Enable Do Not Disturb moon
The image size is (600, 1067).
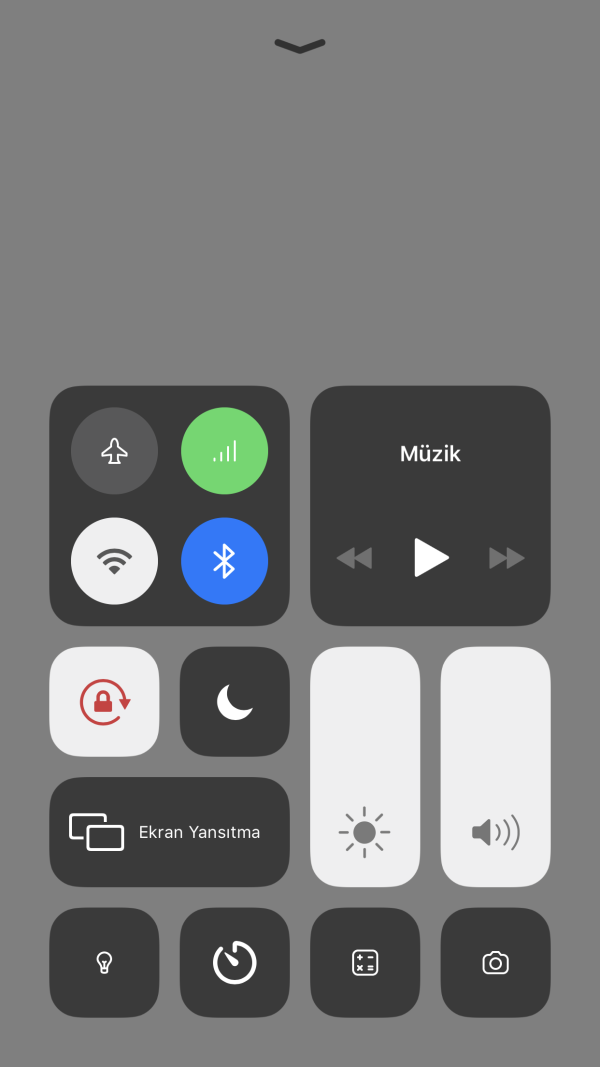(234, 701)
